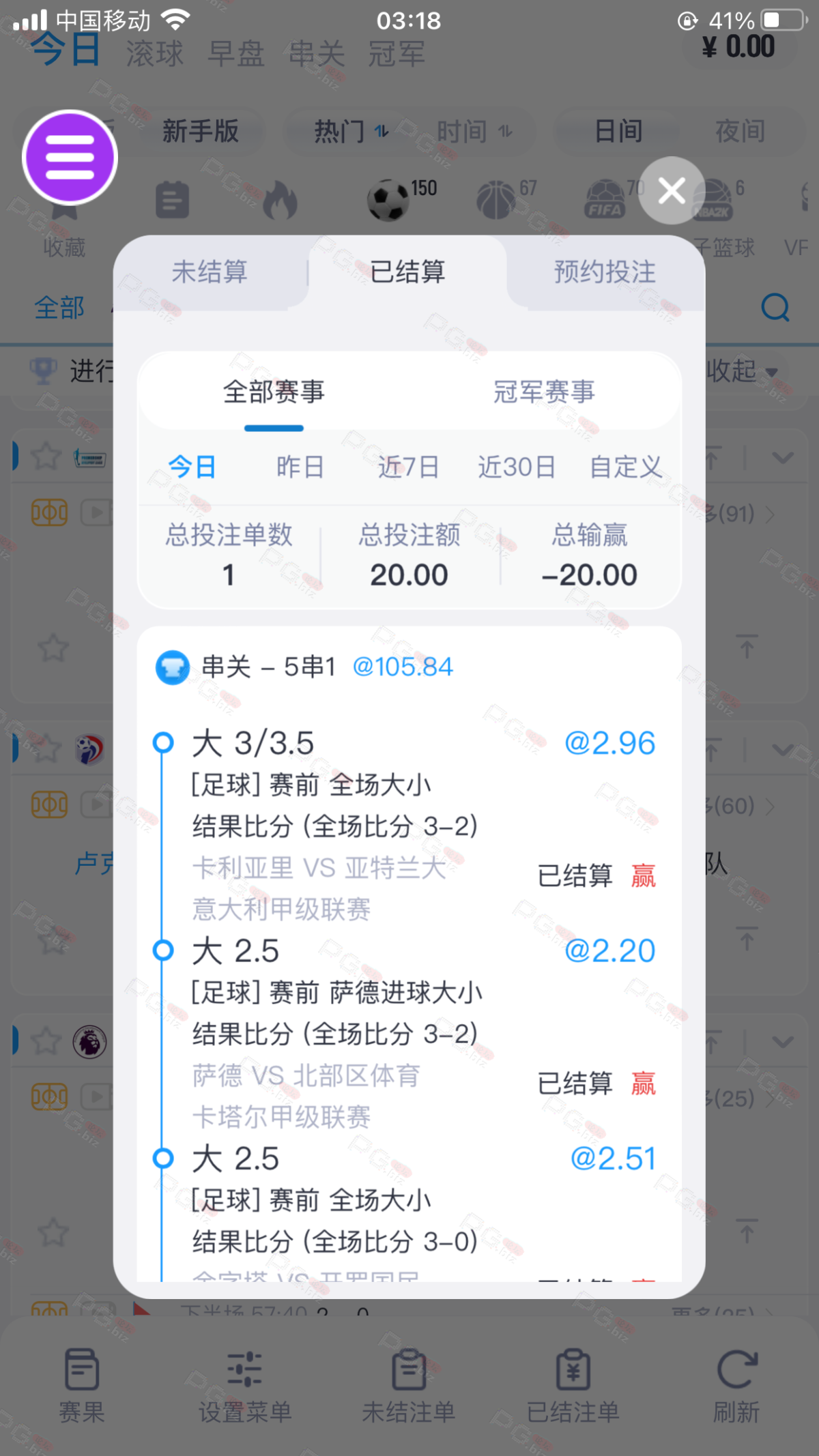The height and width of the screenshot is (1456, 819).
Task: Open 设置菜单 in the bottom bar
Action: 245,1385
